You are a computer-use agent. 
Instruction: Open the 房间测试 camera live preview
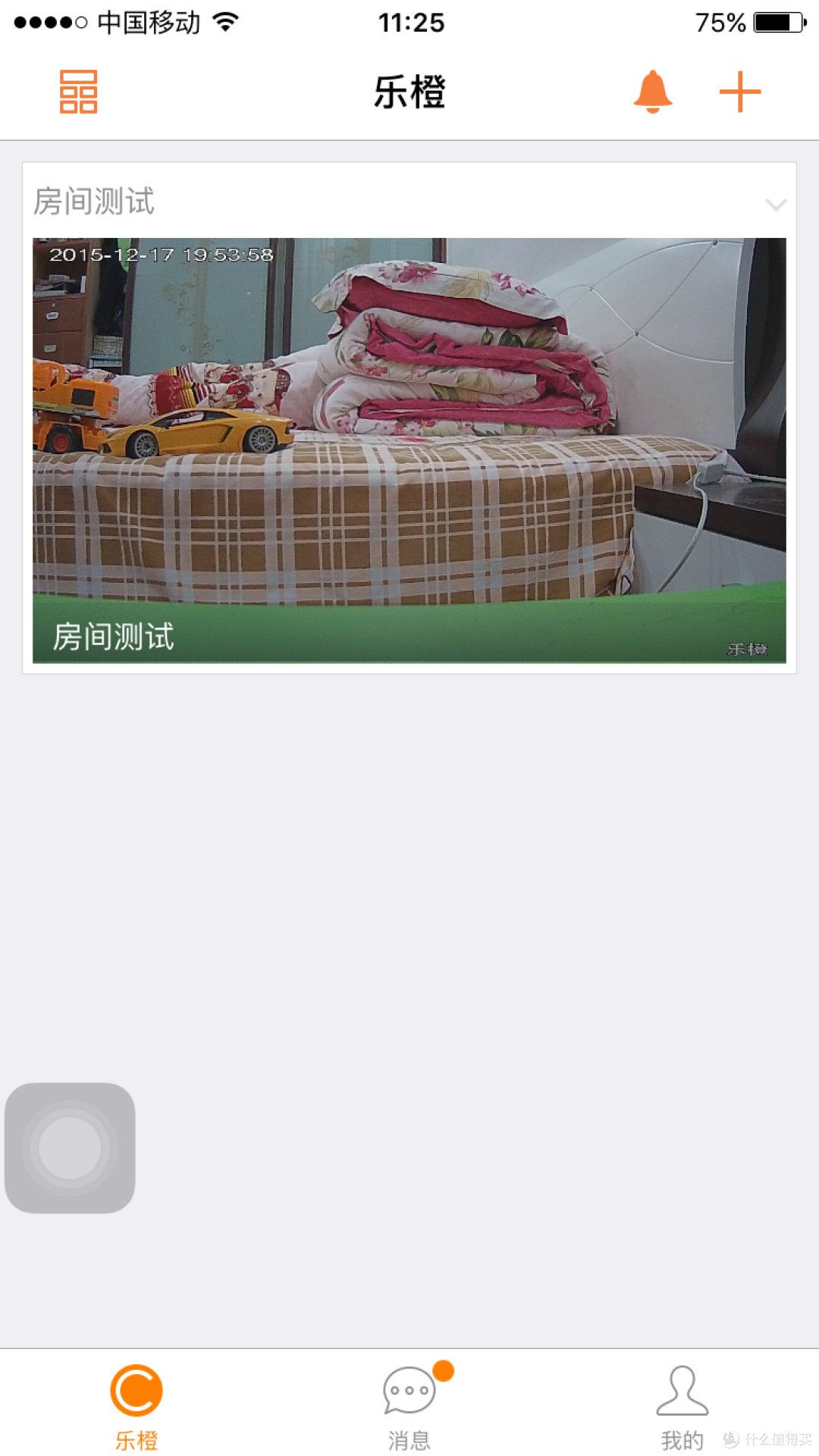[409, 449]
